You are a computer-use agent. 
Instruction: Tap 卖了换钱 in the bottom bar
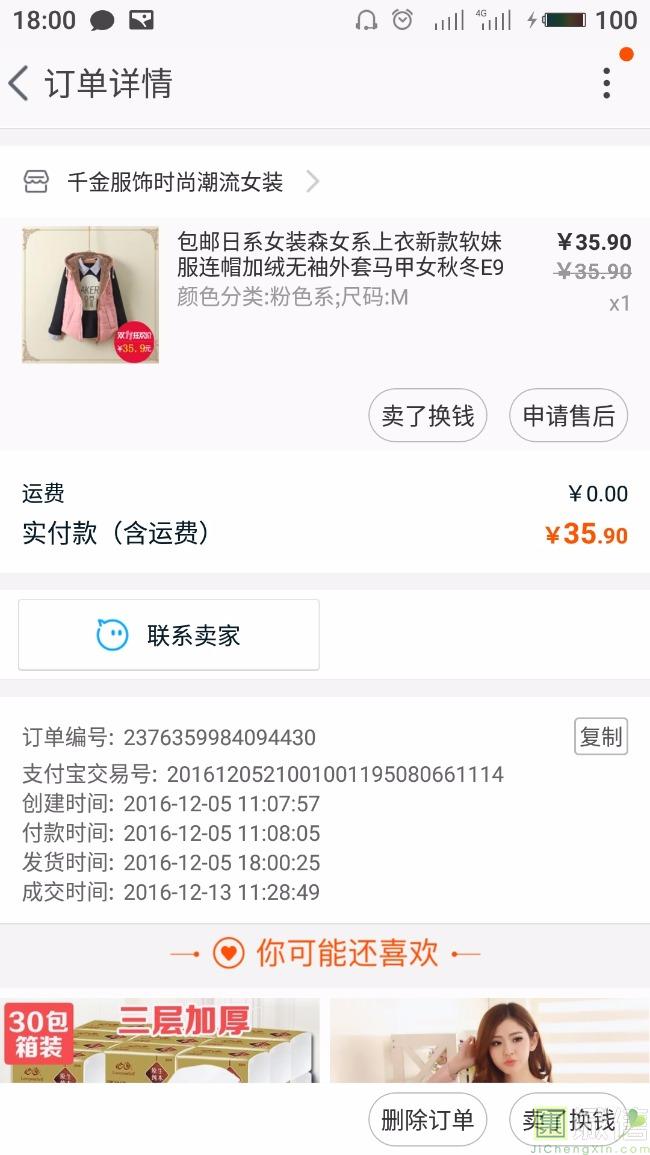tap(568, 1119)
